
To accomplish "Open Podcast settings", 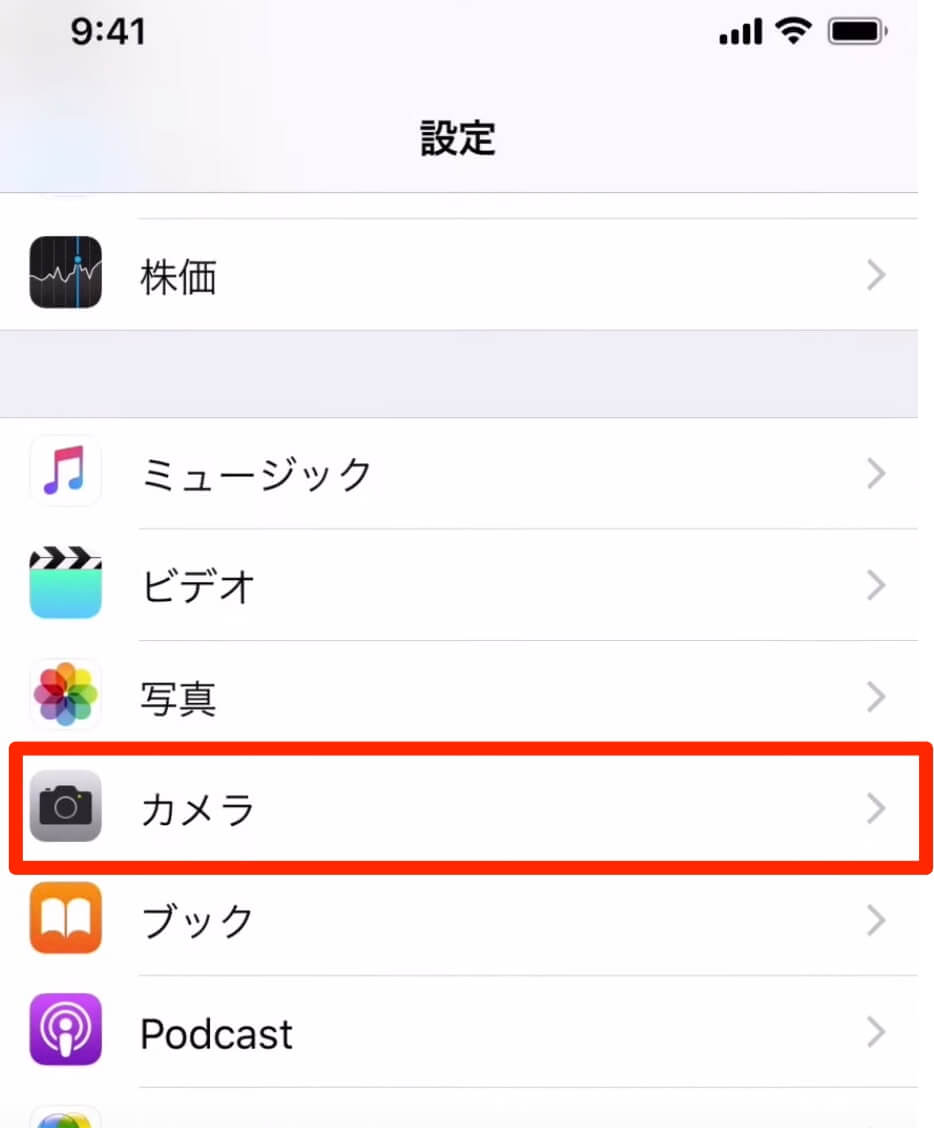I will click(458, 1031).
